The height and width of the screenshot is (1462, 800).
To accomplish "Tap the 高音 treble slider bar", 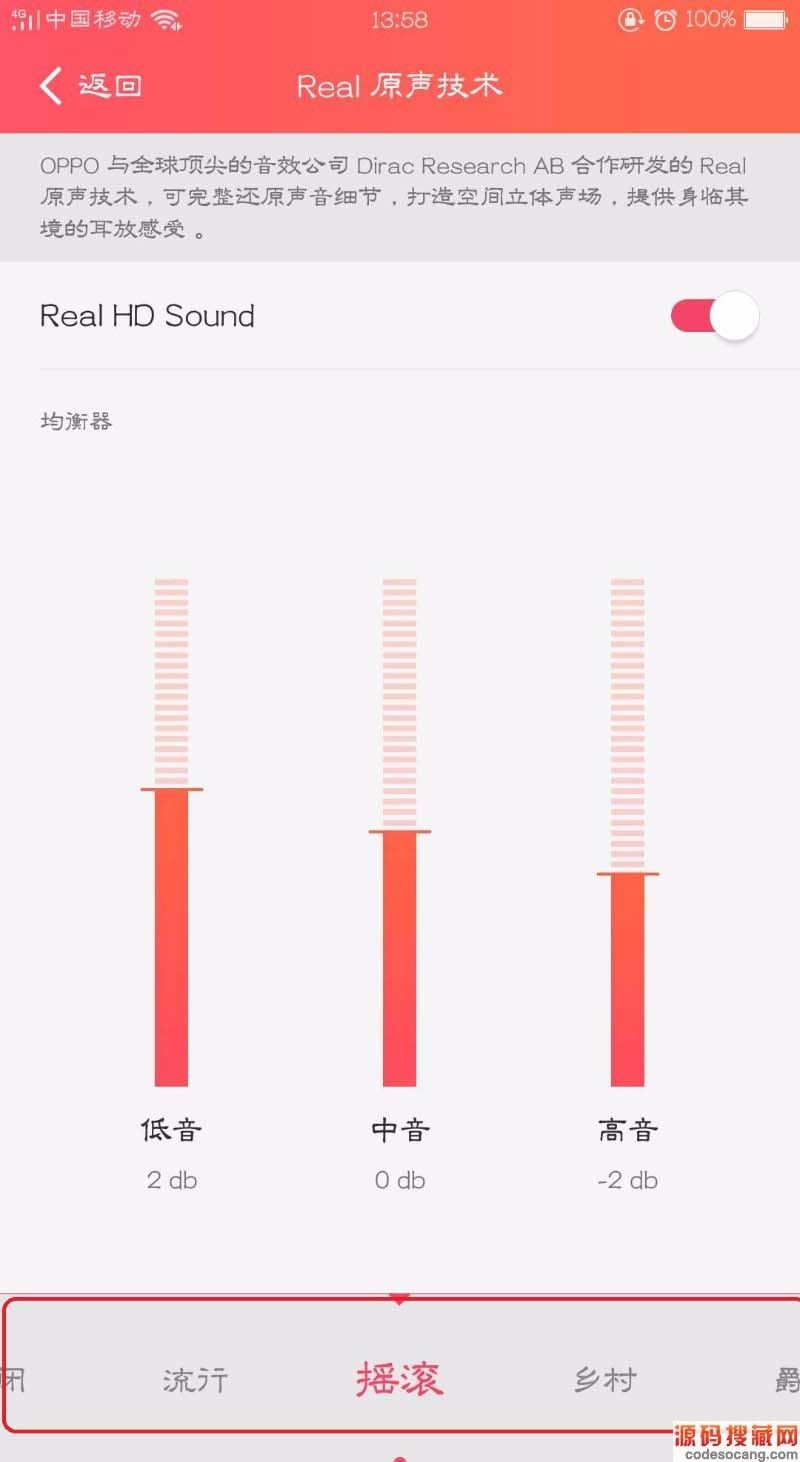I will (627, 832).
